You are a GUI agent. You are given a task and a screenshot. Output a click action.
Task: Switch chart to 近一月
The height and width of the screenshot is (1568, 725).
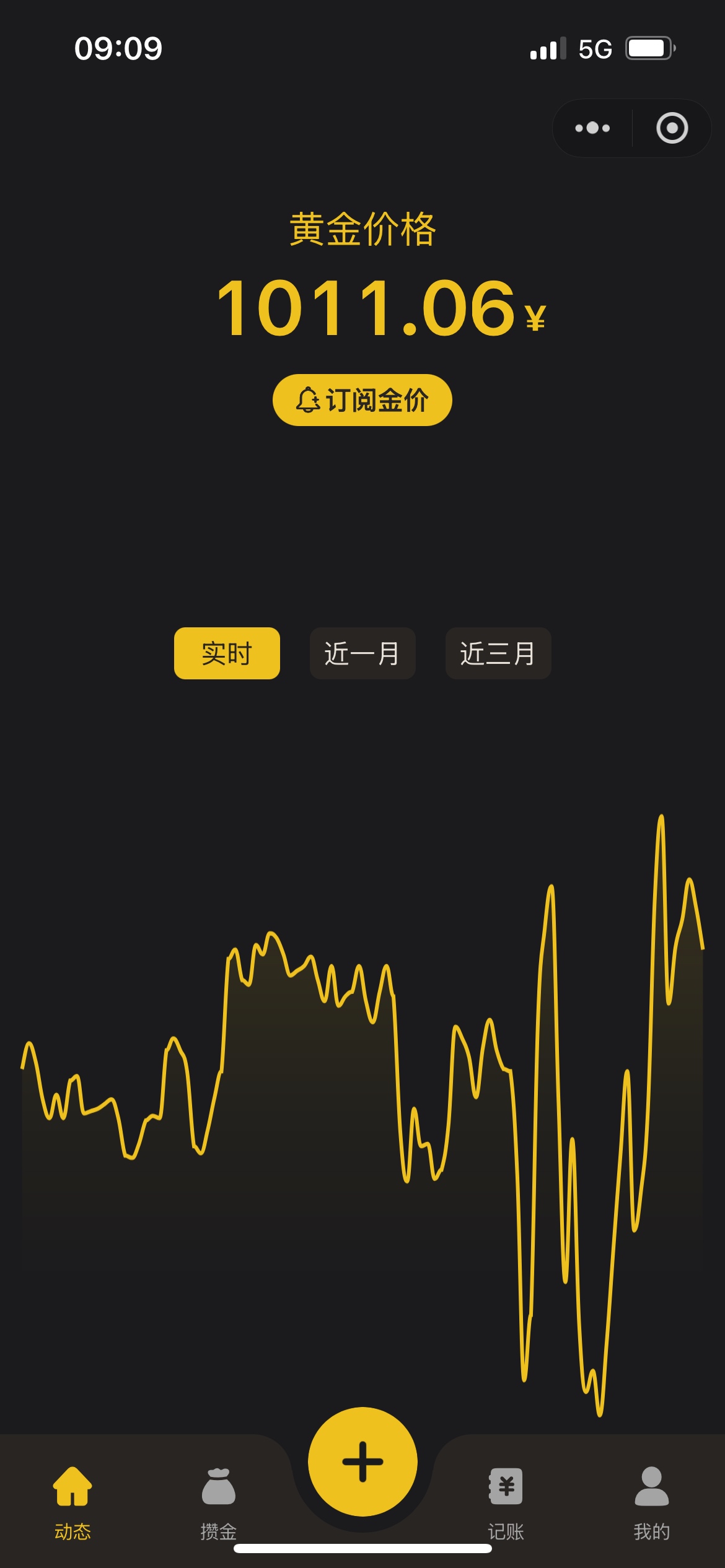coord(362,653)
